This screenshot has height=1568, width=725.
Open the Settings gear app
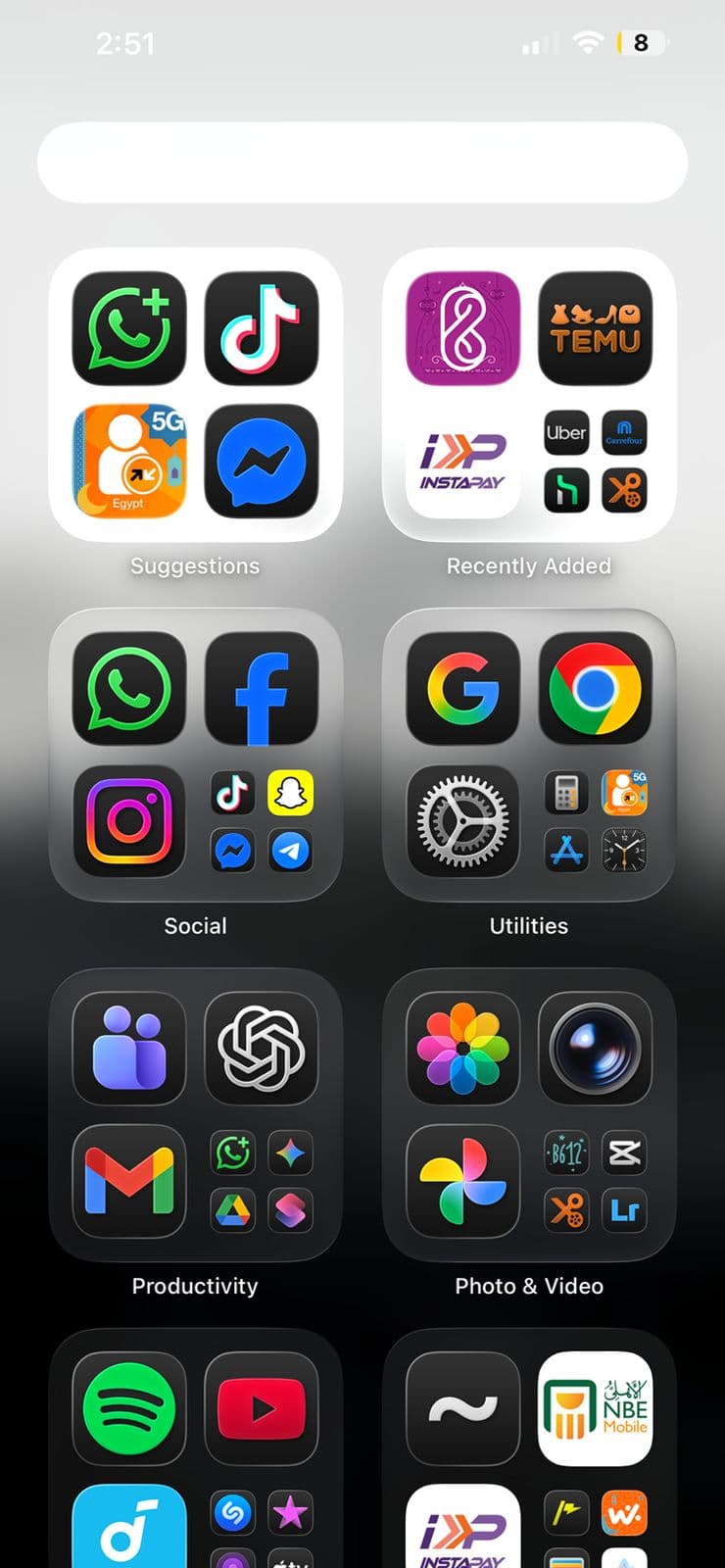tap(462, 821)
